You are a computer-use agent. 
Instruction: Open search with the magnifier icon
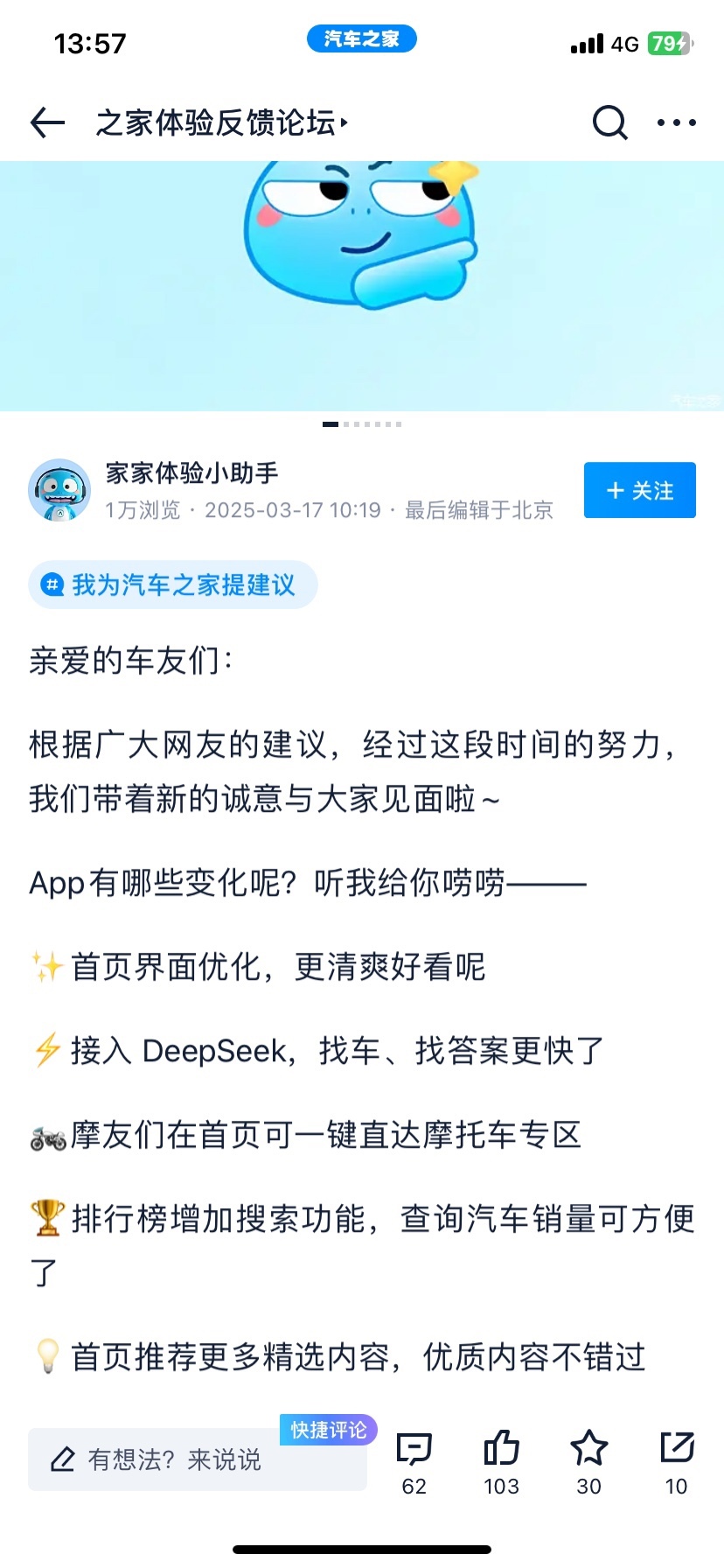tap(609, 123)
